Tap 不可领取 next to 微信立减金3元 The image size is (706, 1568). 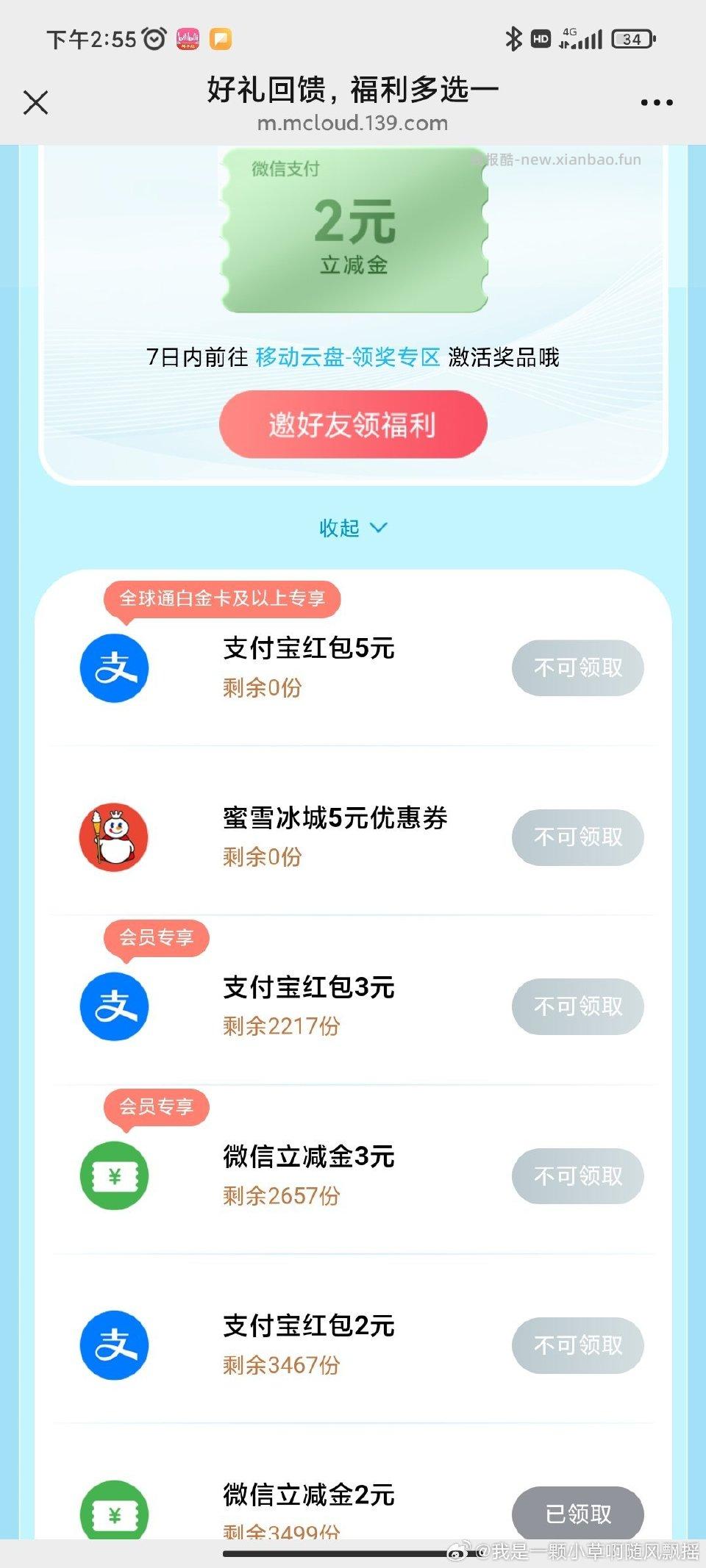point(578,1176)
